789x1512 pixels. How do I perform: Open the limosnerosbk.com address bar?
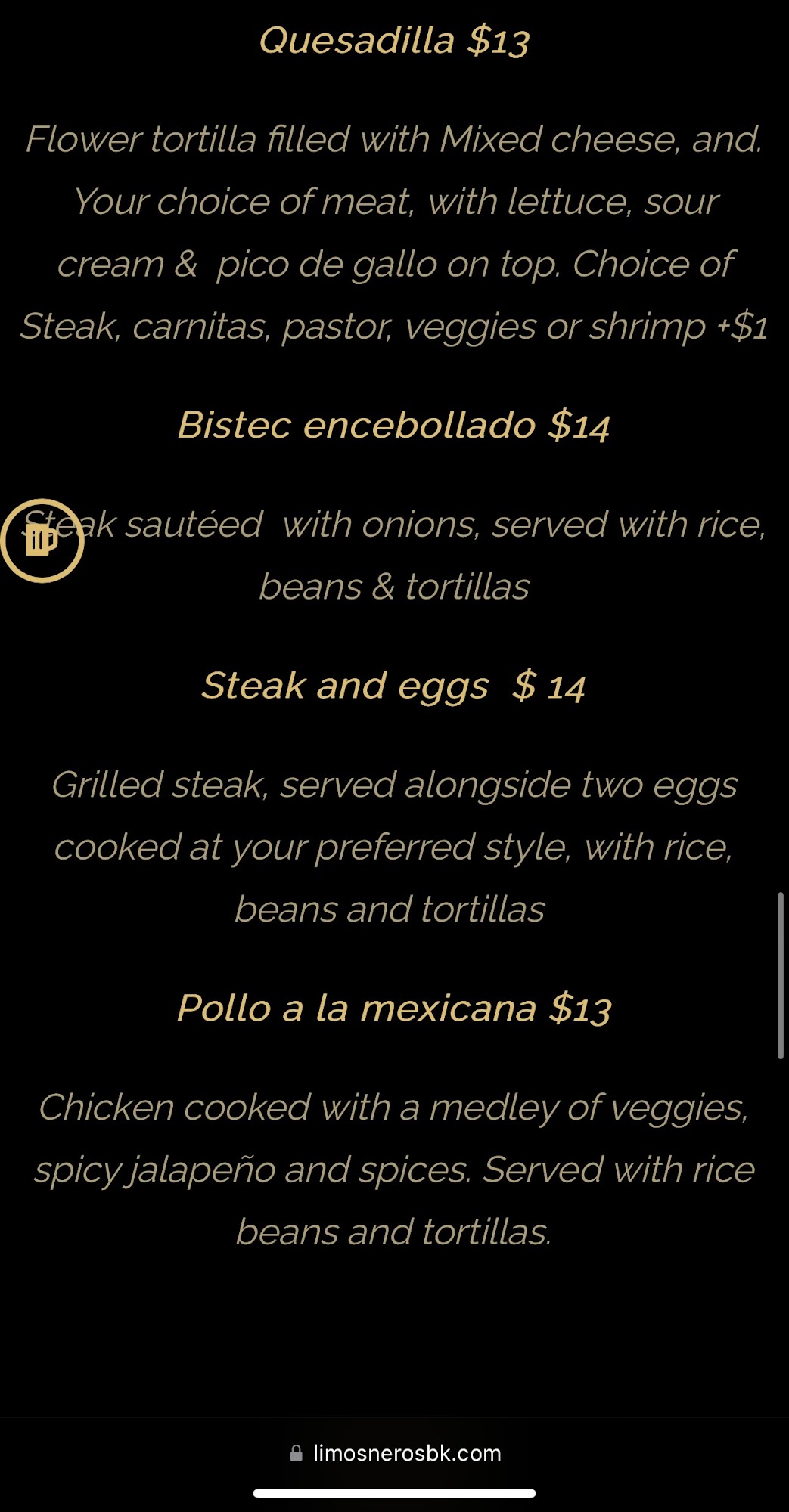[x=395, y=1452]
